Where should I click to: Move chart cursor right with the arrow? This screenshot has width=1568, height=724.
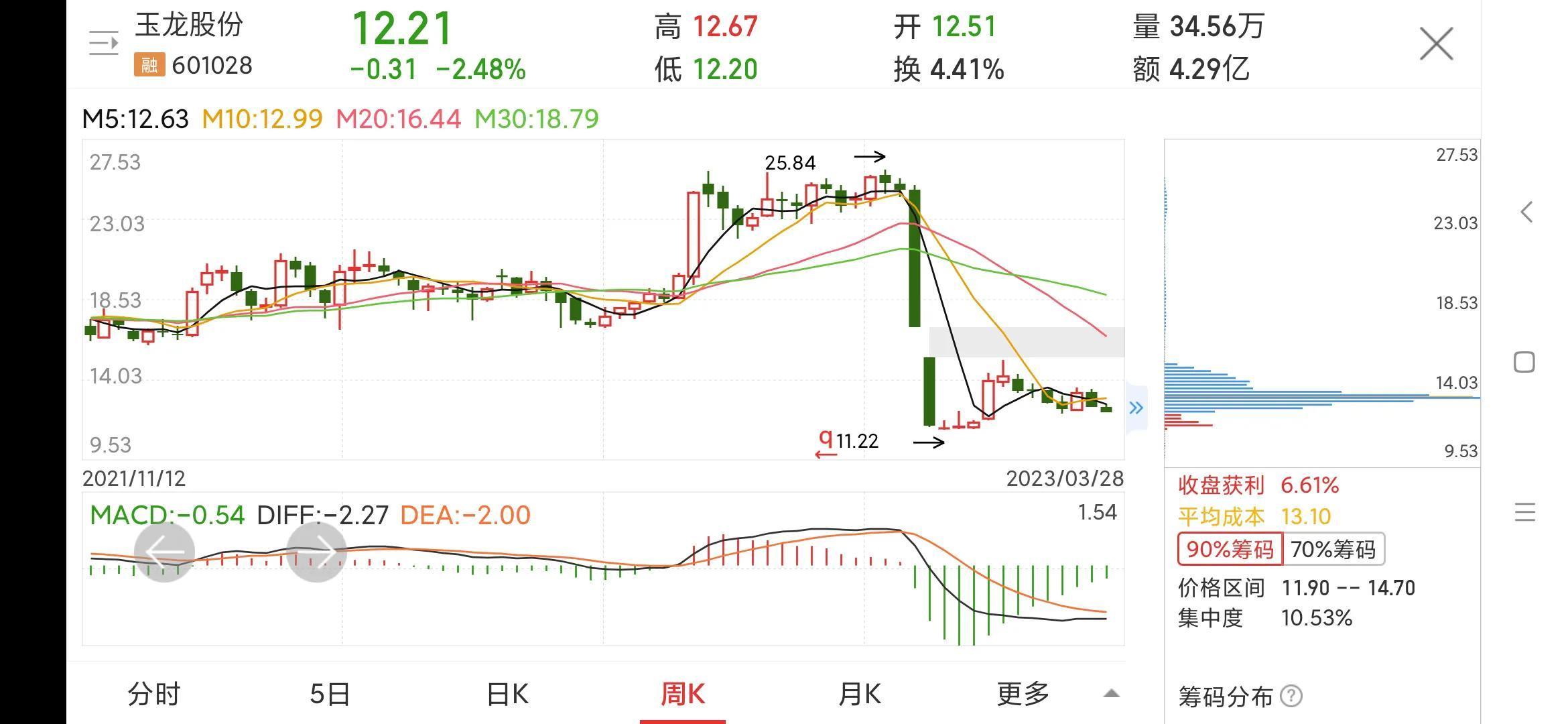[x=316, y=552]
